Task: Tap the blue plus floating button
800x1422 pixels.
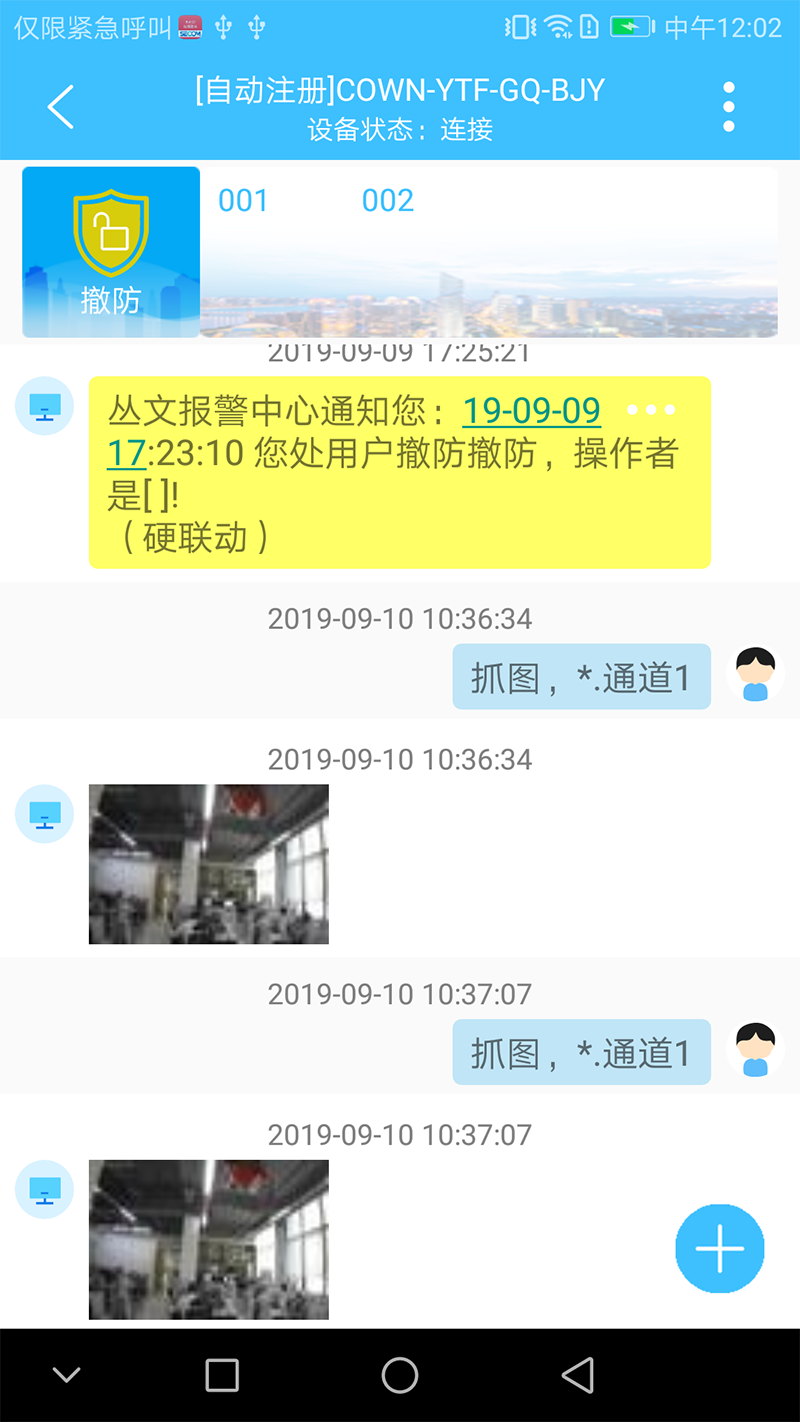Action: 720,1249
